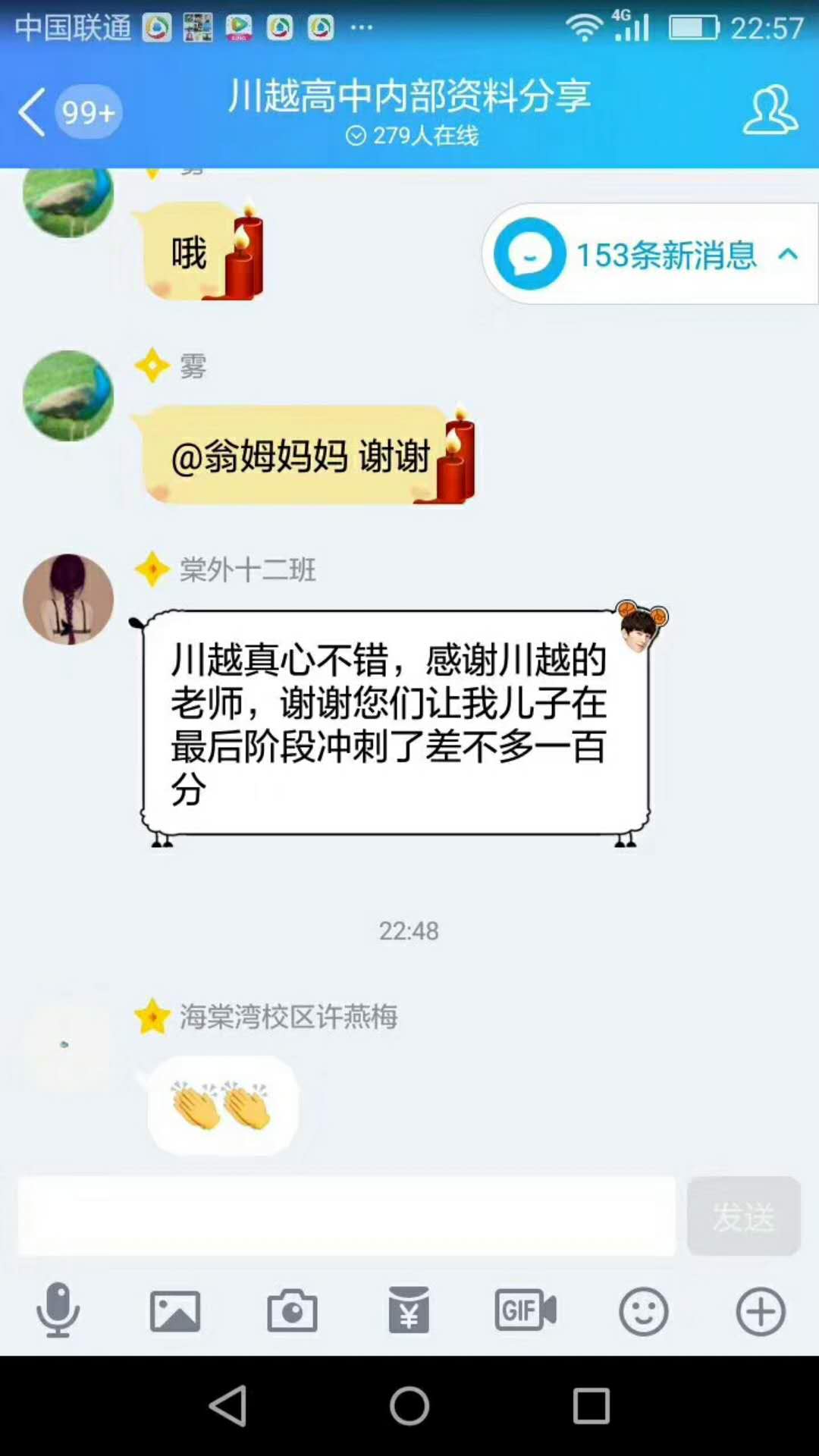Jump to the 153条新消息 unread messages
This screenshot has width=819, height=1456.
click(651, 254)
